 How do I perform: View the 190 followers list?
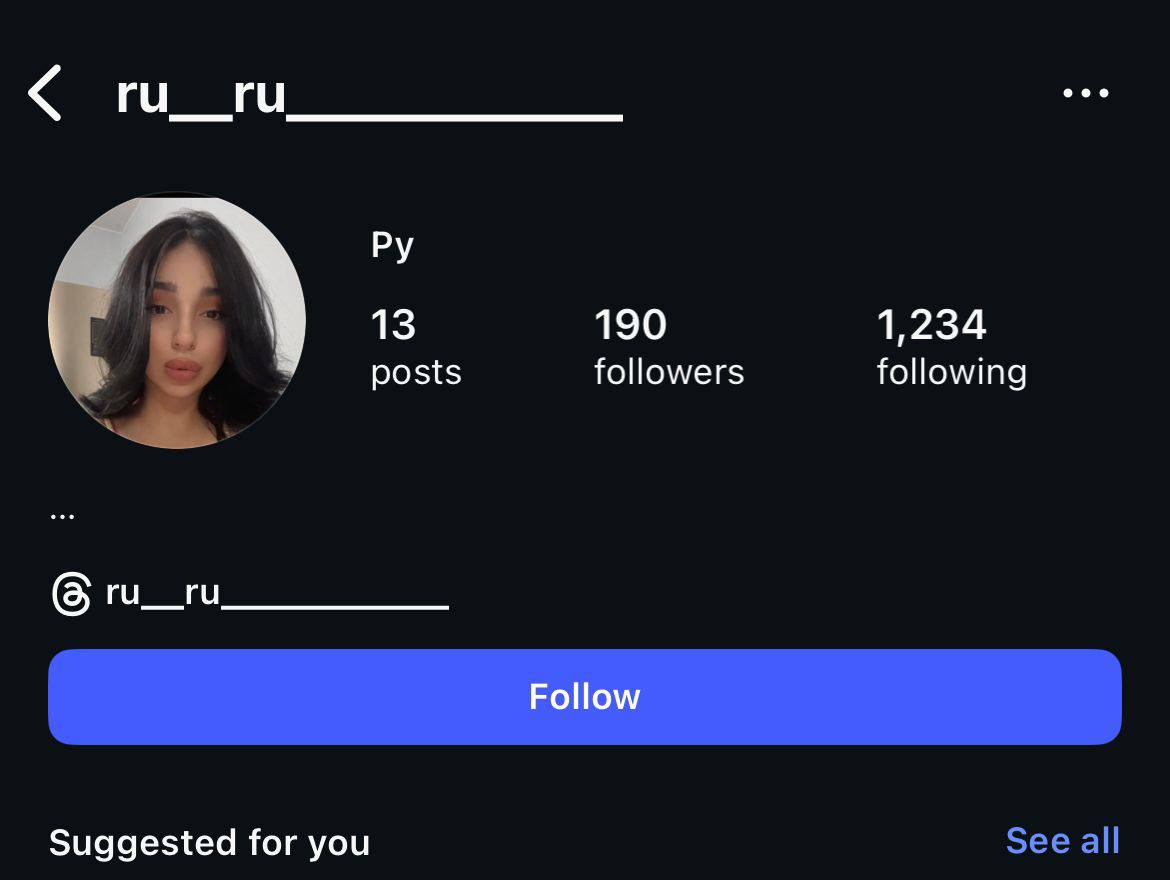point(669,348)
